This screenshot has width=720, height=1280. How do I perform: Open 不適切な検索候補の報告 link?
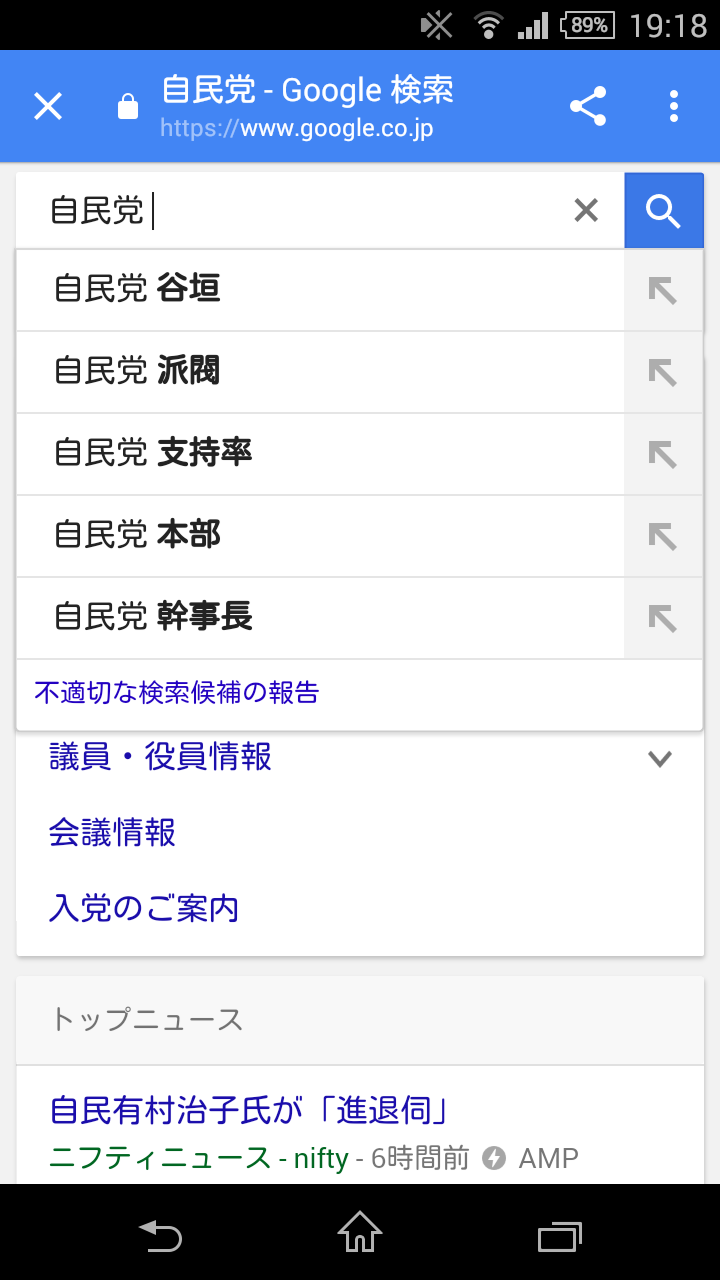click(177, 692)
